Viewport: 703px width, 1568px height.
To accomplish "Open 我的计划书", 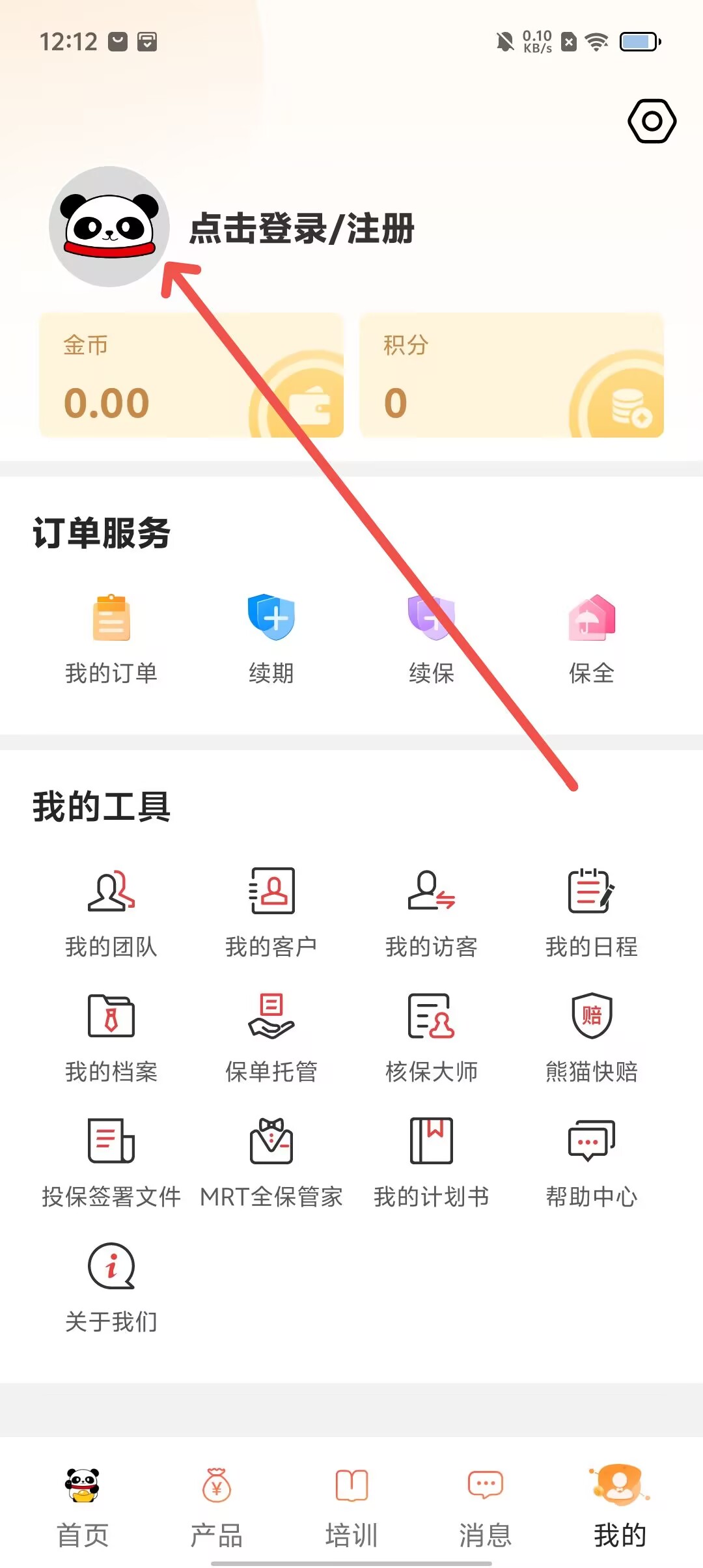I will click(x=431, y=1162).
